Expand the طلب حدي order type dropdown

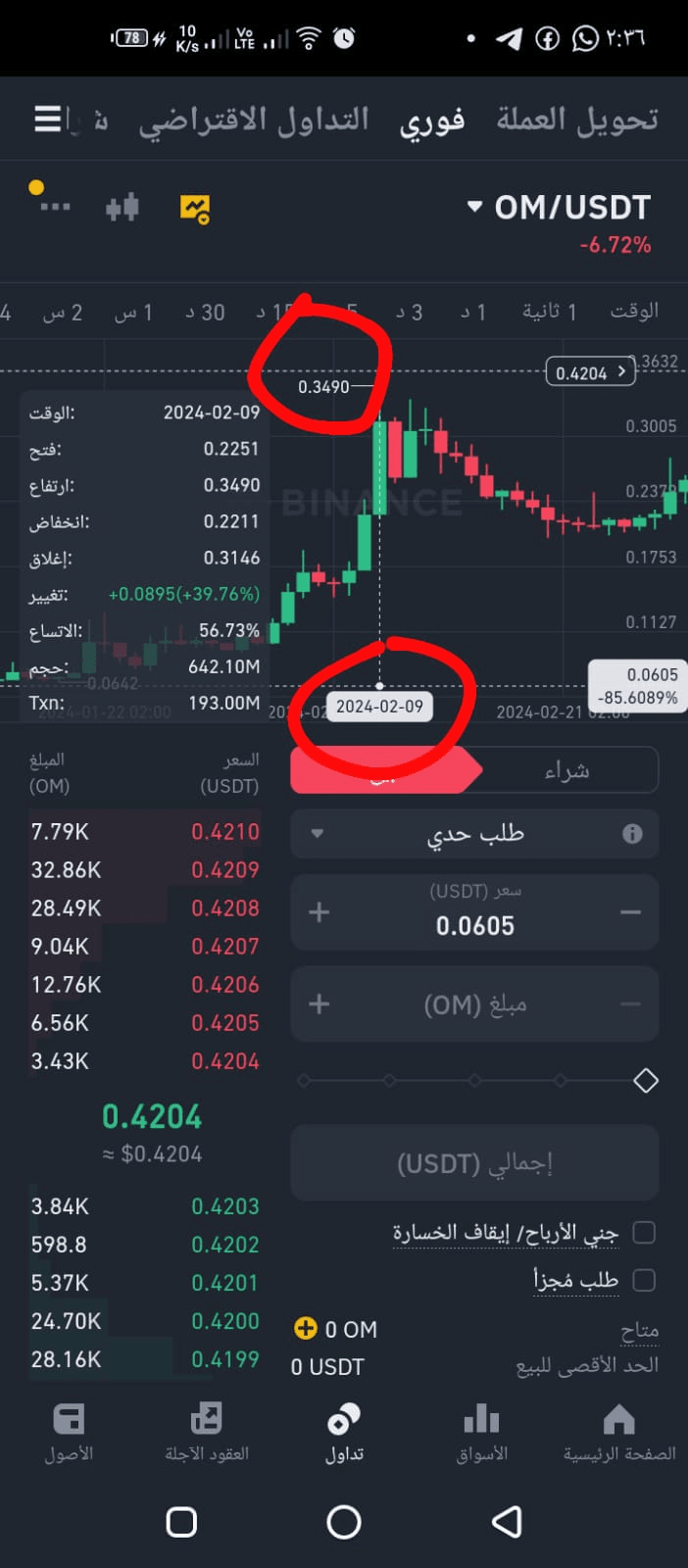point(475,834)
